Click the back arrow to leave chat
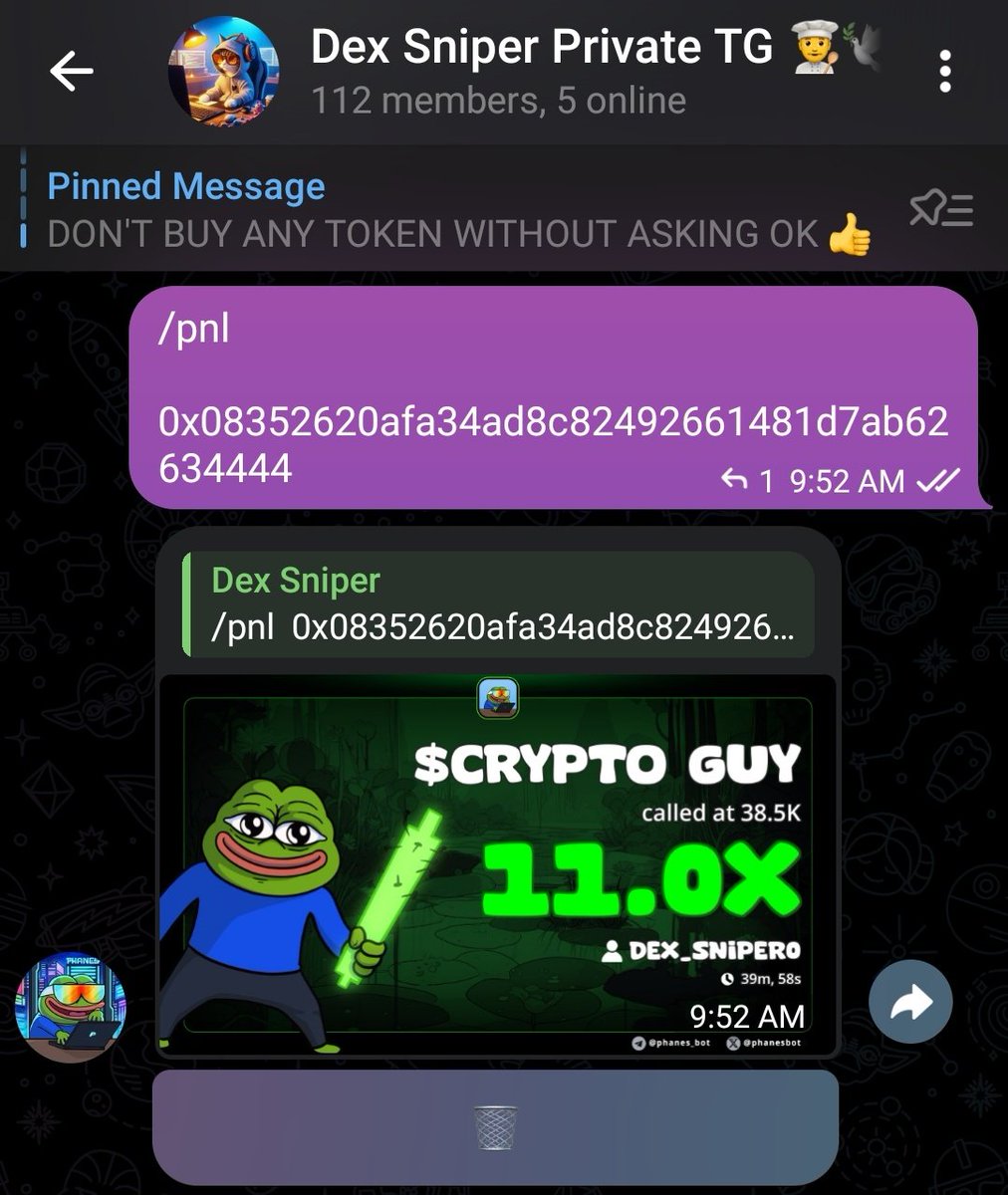Screen dimensions: 1008x1195 [71, 71]
